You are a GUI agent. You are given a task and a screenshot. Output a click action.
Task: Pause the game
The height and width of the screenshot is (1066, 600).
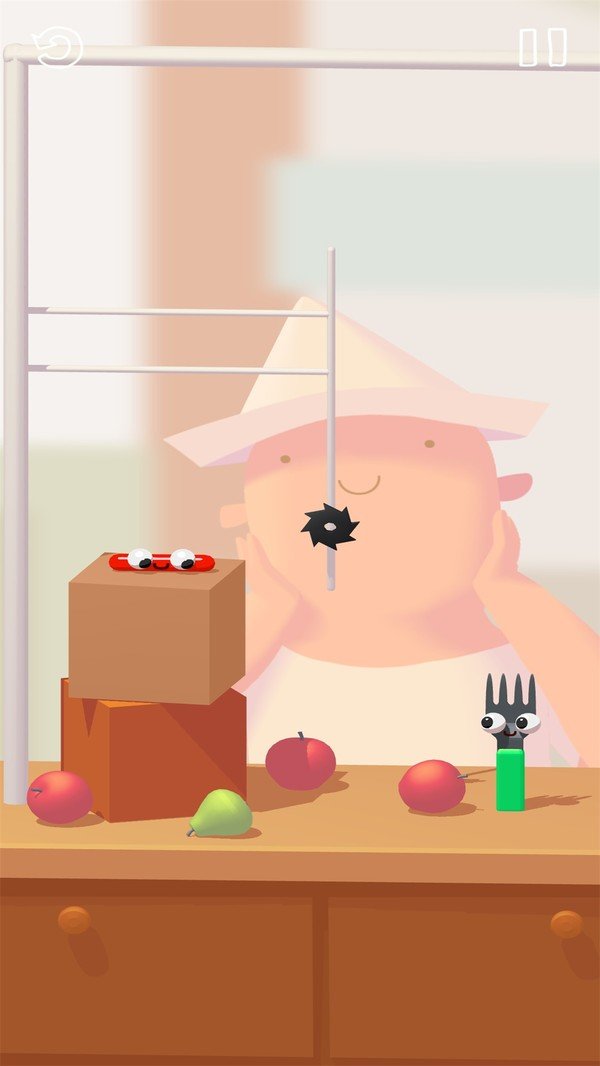click(x=542, y=47)
